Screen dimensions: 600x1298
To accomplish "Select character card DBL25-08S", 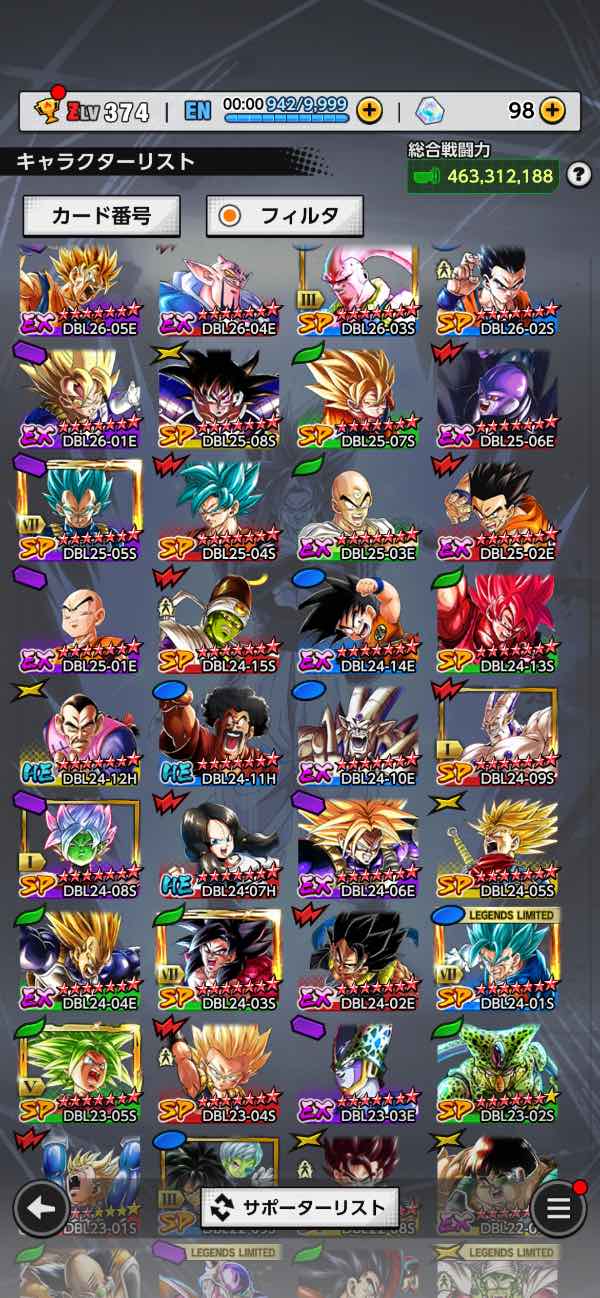I will point(220,398).
